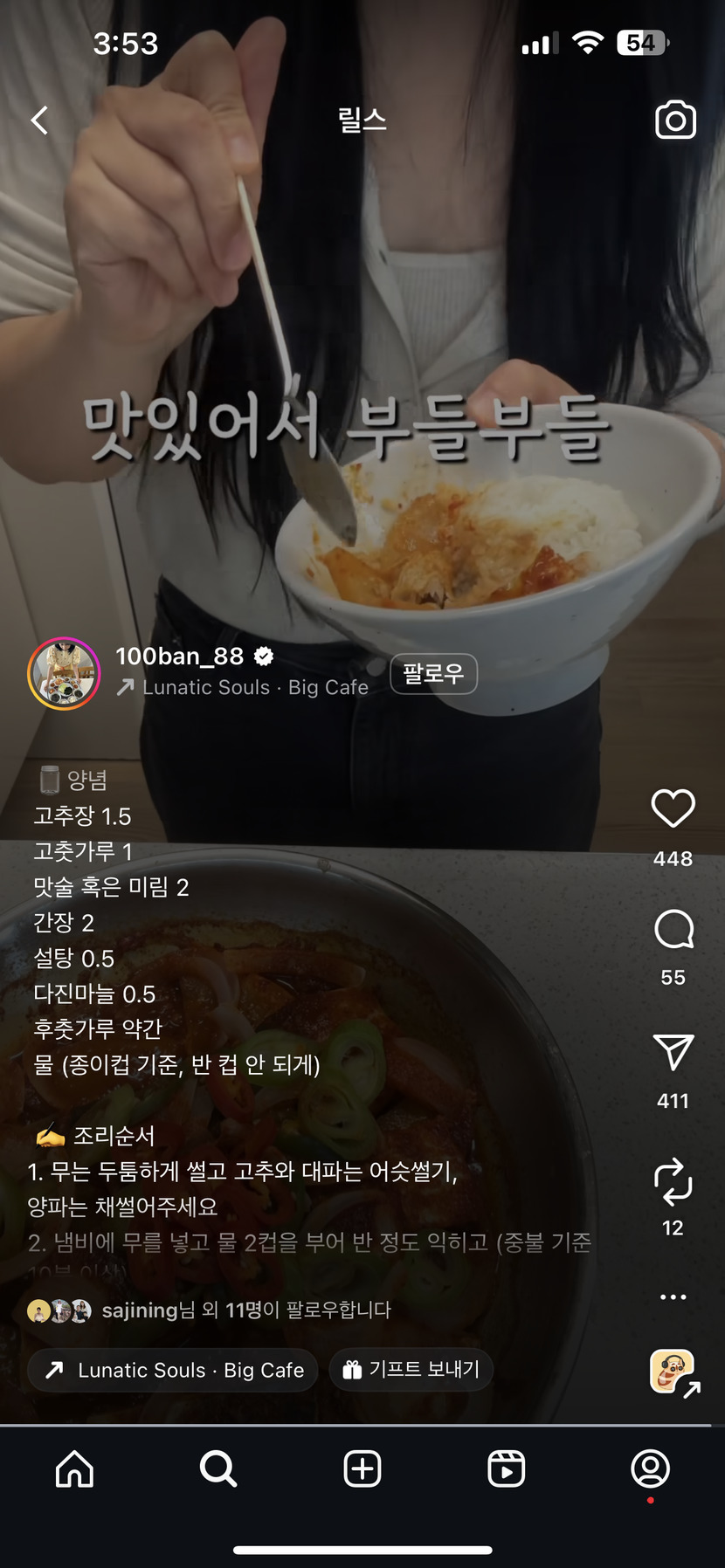
Task: Open the audio thumbnail for this reel
Action: [x=672, y=1372]
